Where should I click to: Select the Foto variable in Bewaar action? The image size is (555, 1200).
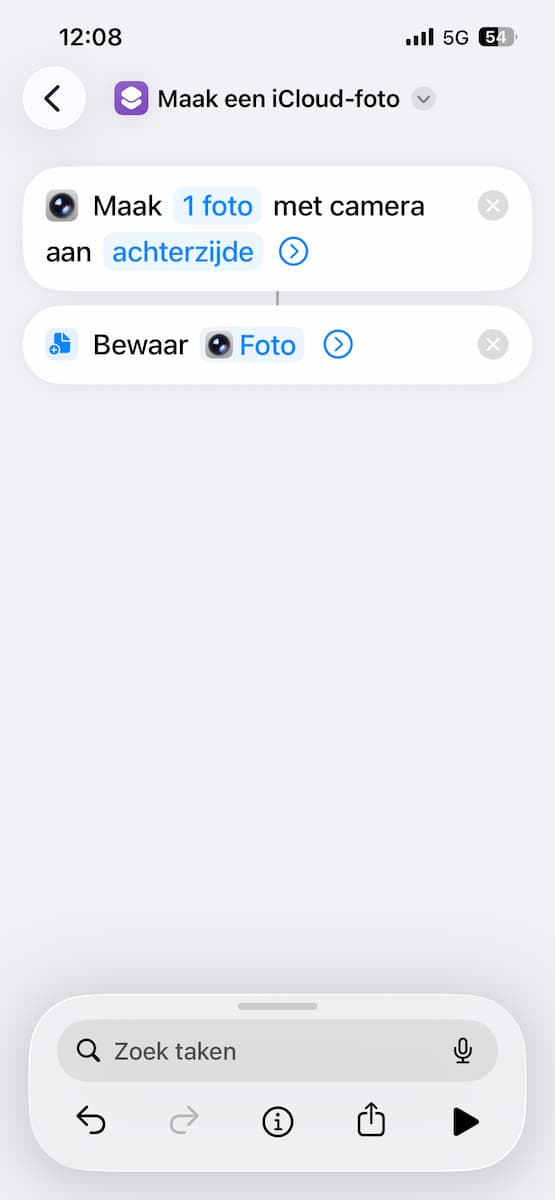click(x=252, y=345)
